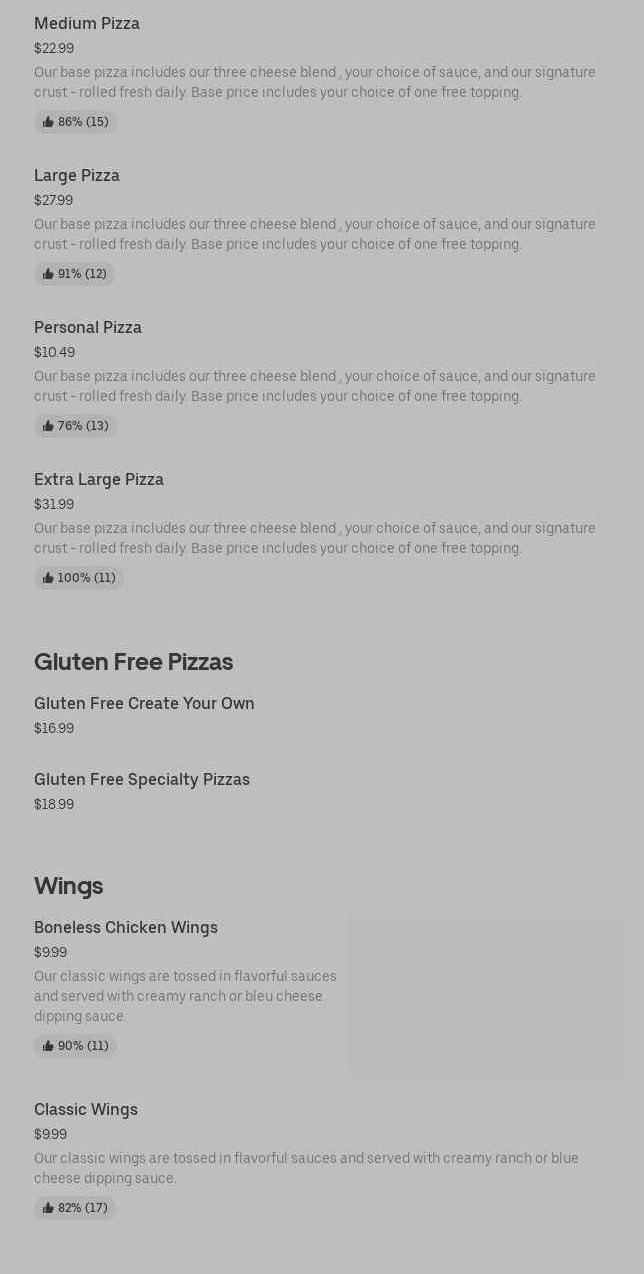644x1274 pixels.
Task: Choose the Personal Pizza item
Action: [x=88, y=327]
